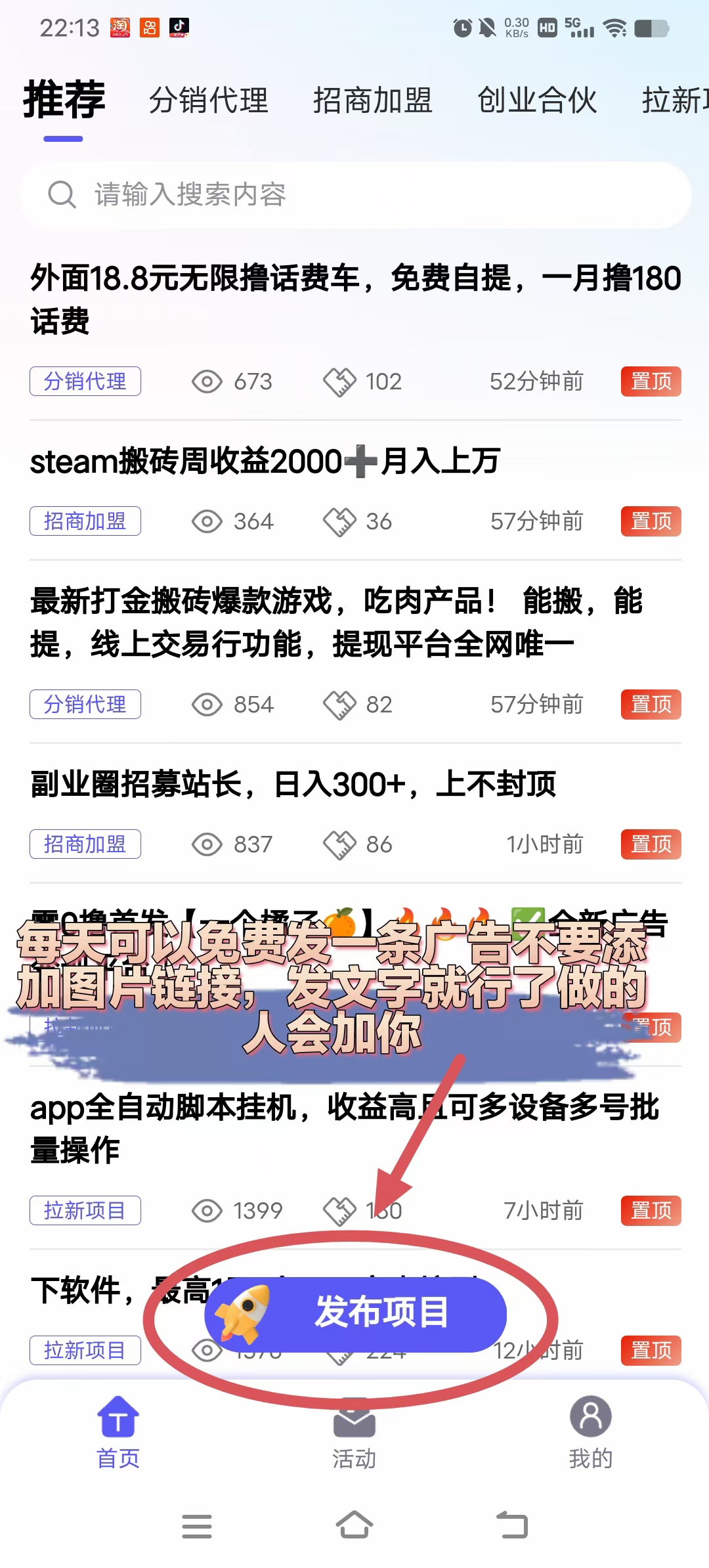709x1568 pixels.
Task: Select the 推荐 tab
Action: point(64,100)
